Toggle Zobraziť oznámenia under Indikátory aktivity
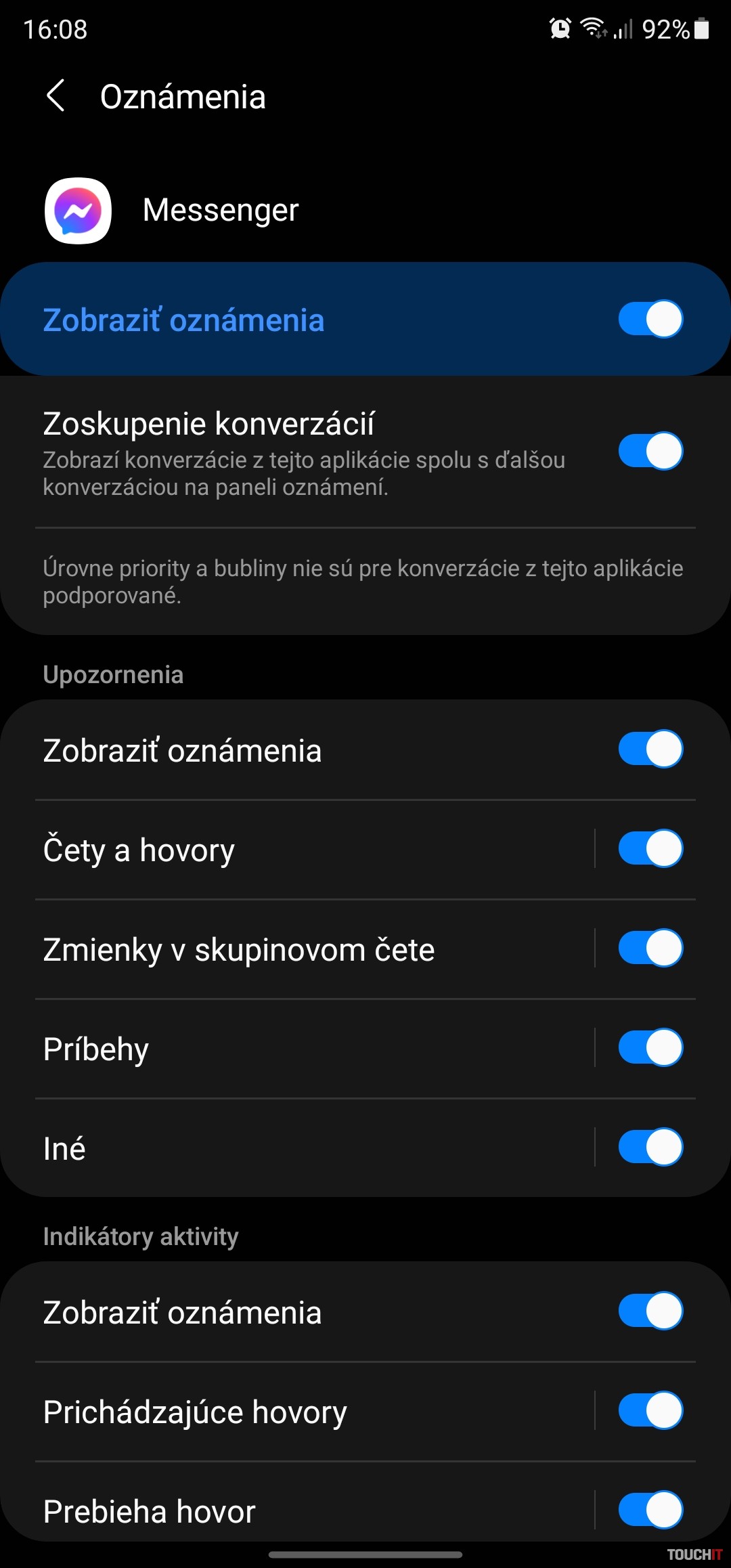The image size is (731, 1568). pos(650,1311)
